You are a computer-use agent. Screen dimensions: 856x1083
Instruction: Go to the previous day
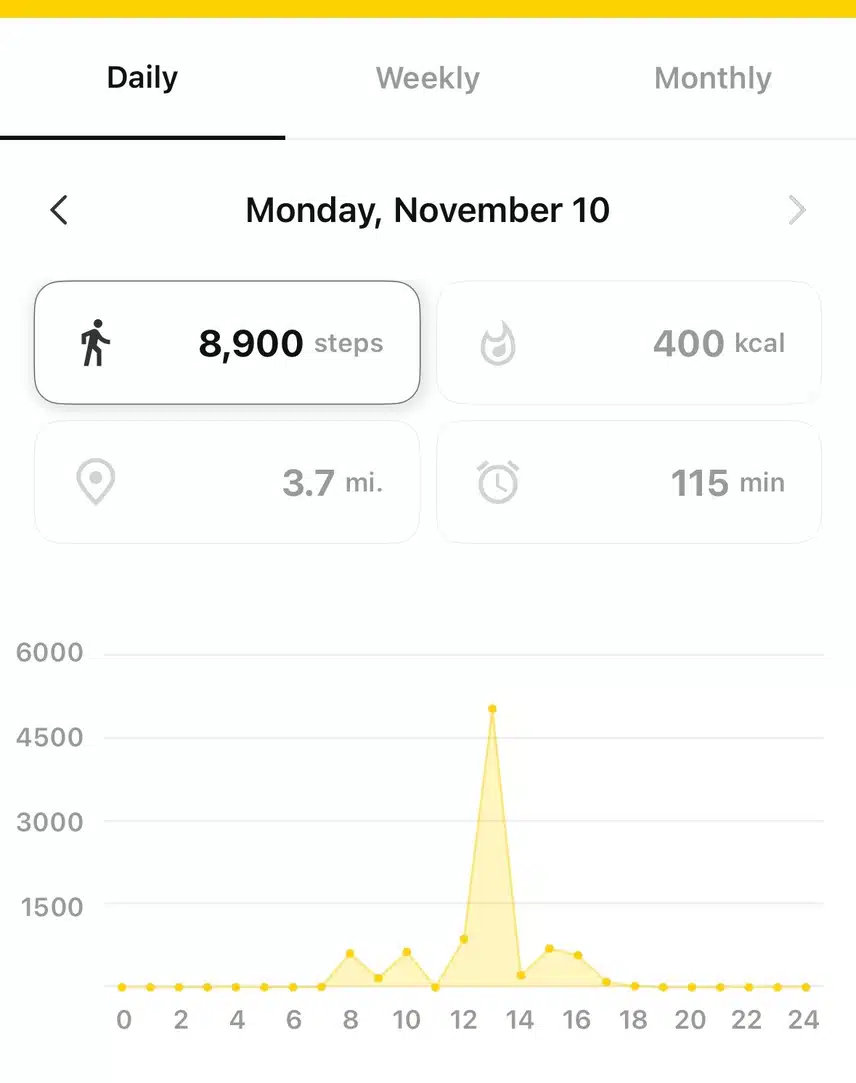[59, 210]
